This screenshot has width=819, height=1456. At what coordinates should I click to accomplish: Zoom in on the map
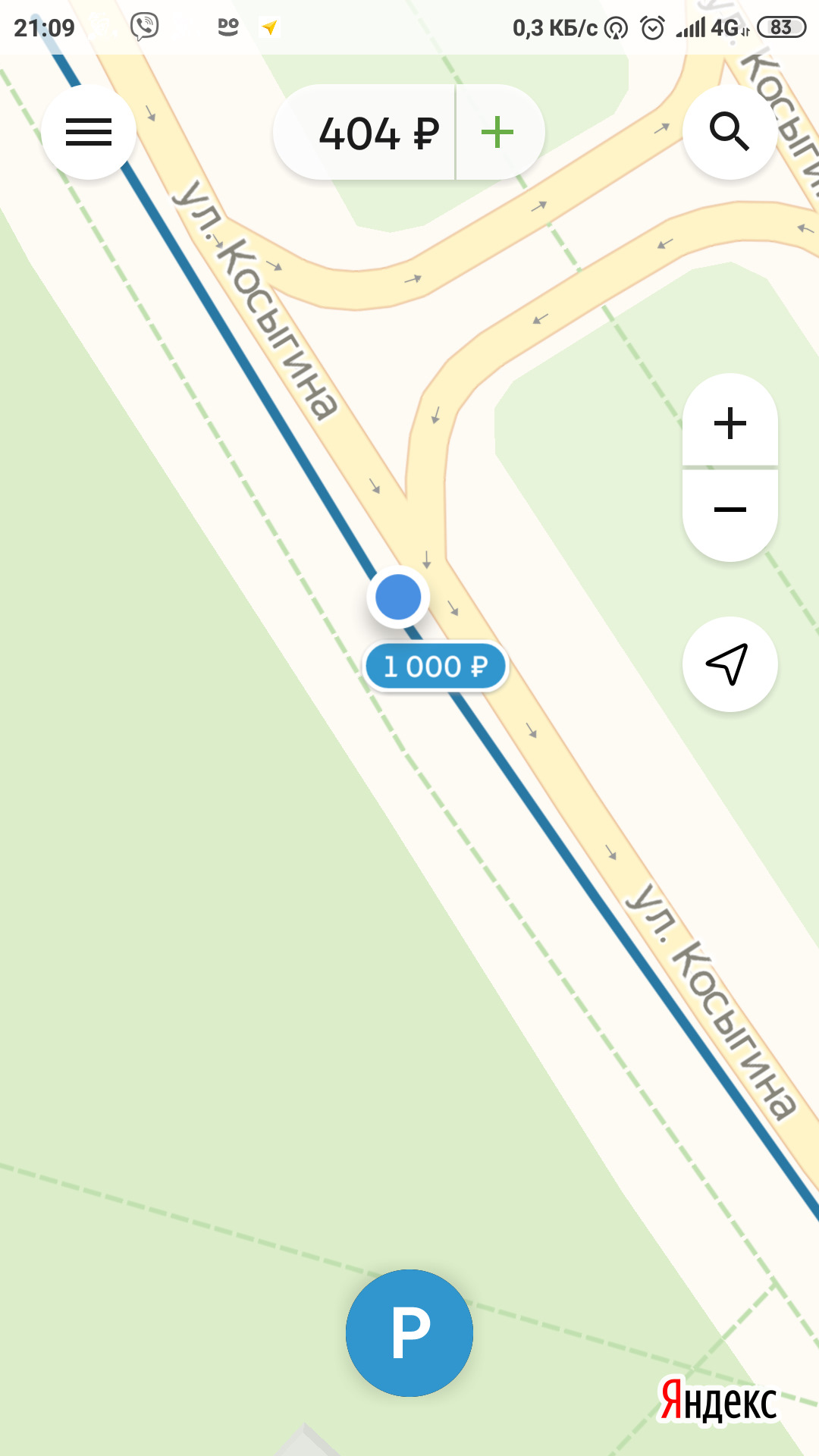pos(730,423)
